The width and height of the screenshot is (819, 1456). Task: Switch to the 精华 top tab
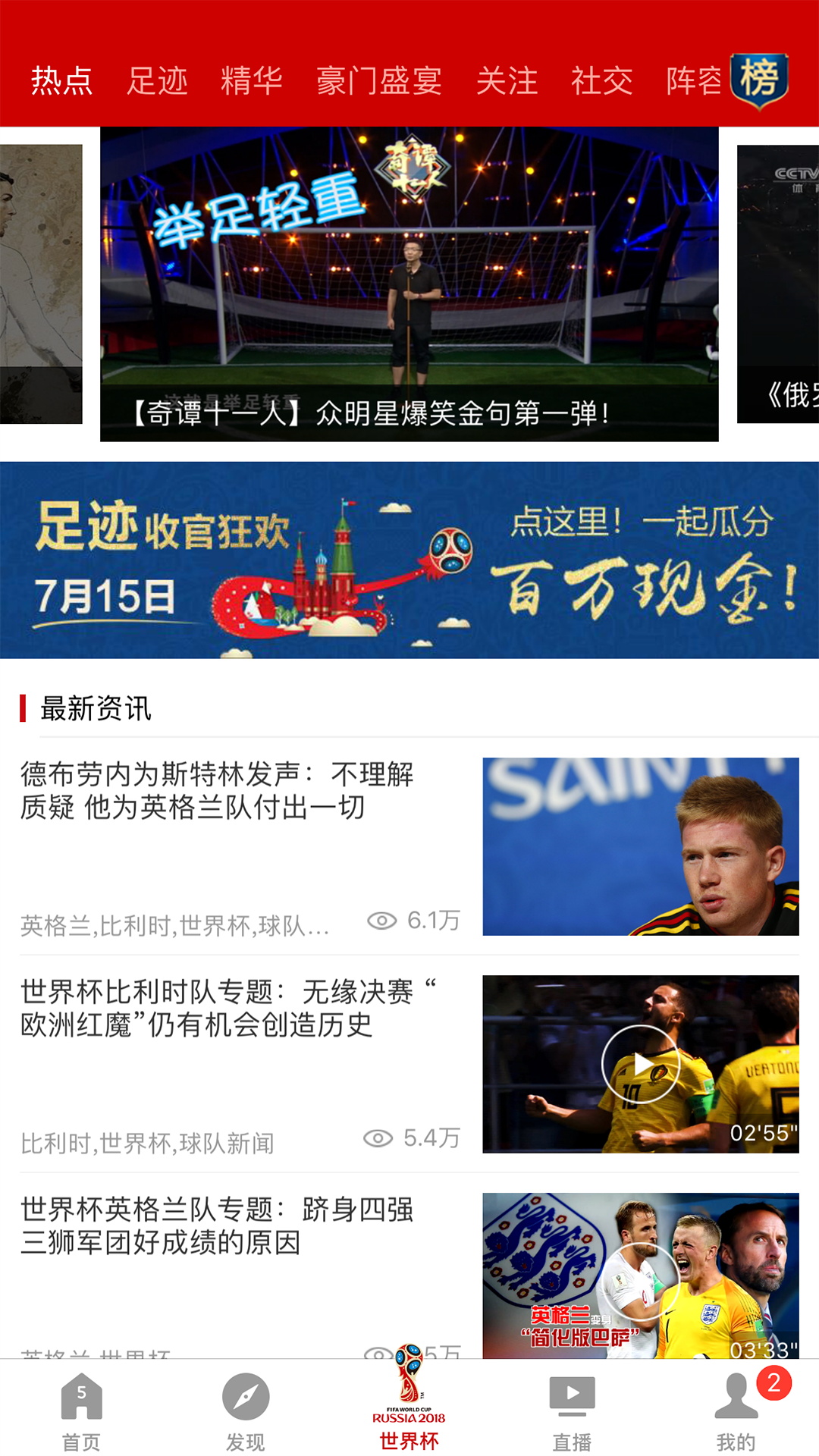pos(252,80)
